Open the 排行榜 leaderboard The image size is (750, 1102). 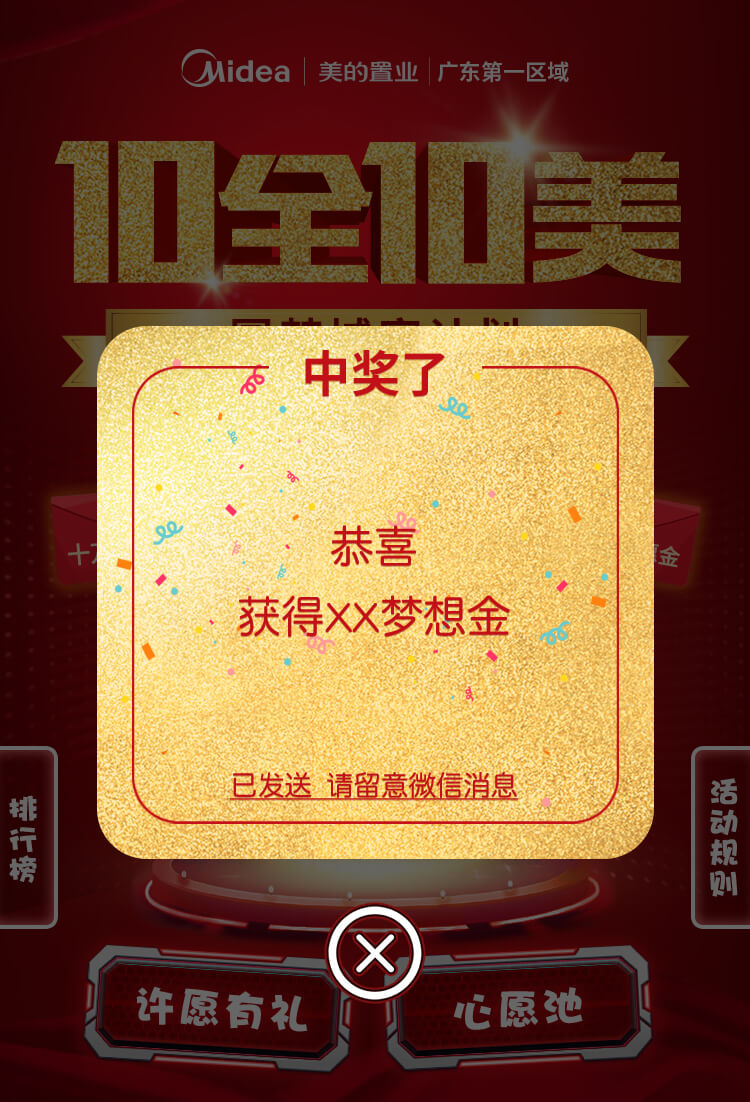[26, 838]
